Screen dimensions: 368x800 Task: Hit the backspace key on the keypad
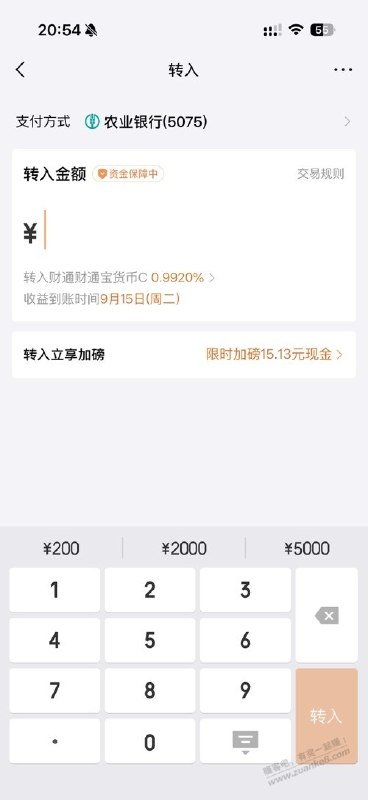[x=327, y=615]
